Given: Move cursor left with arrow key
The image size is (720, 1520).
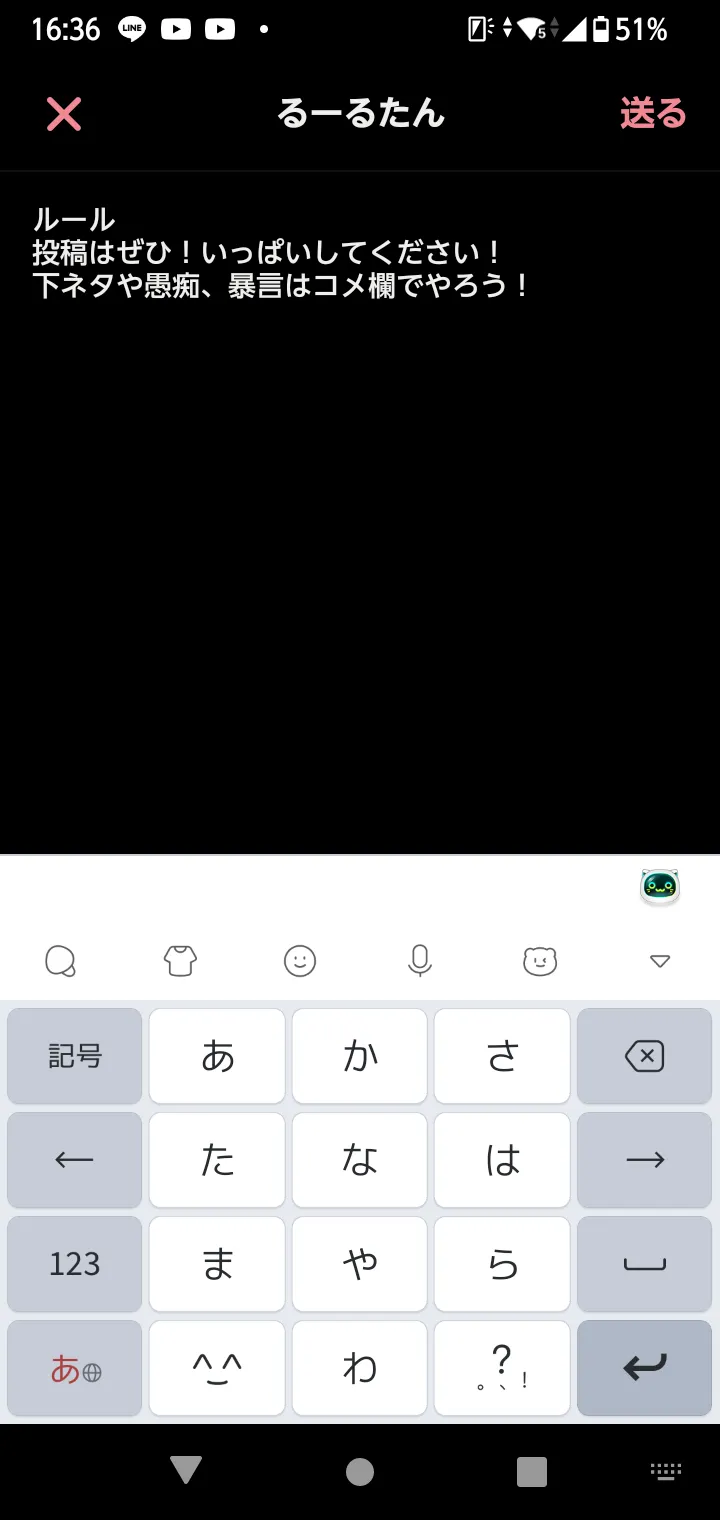Looking at the screenshot, I should tap(75, 1160).
